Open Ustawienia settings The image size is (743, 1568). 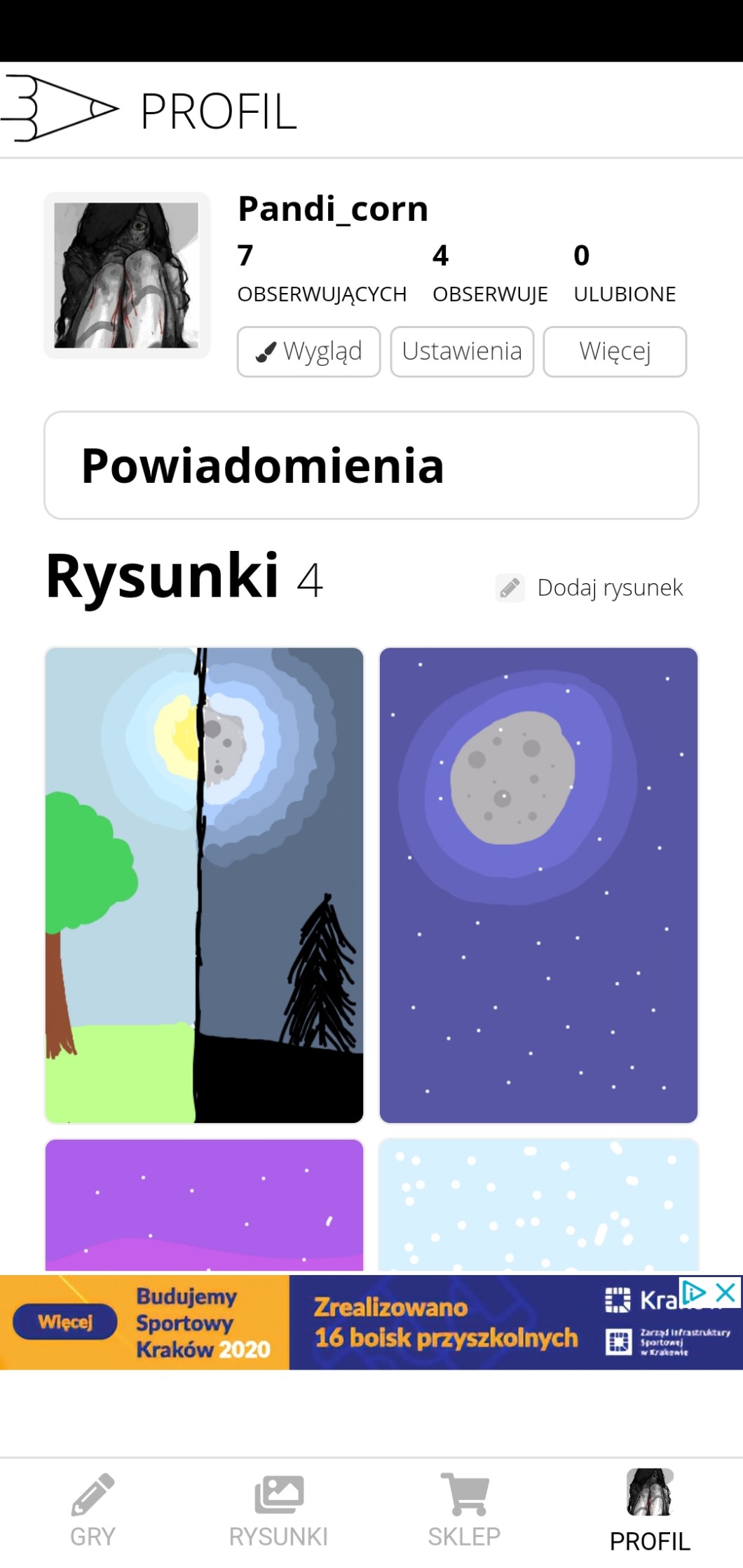click(x=462, y=352)
